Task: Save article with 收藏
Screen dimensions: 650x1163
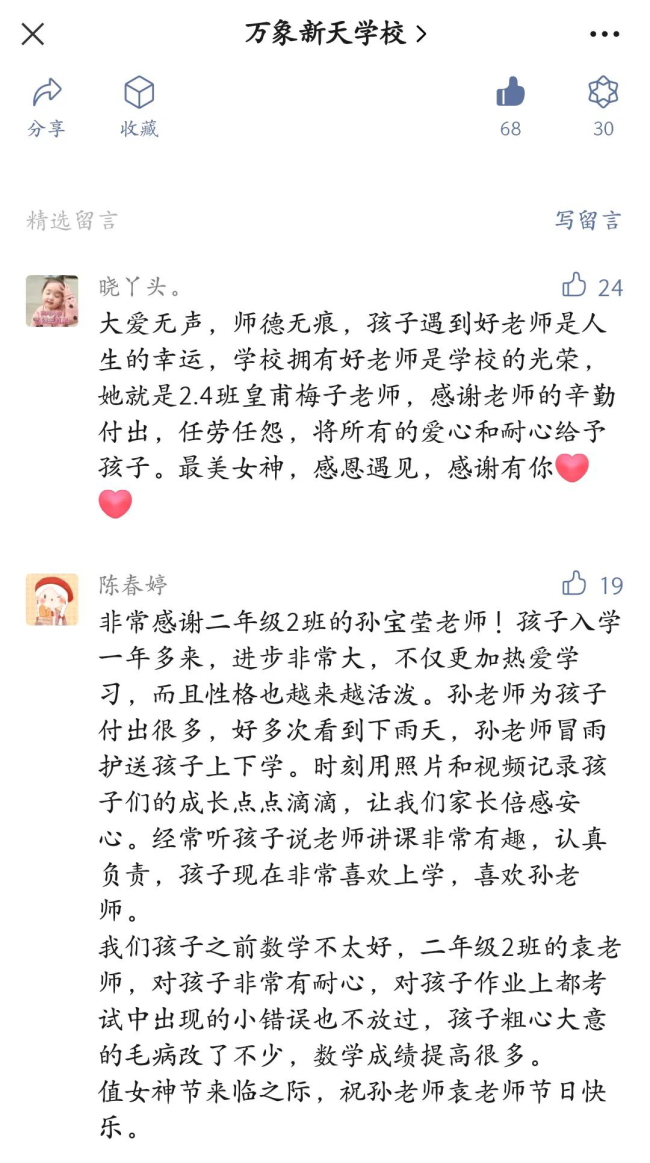Action: pyautogui.click(x=139, y=106)
